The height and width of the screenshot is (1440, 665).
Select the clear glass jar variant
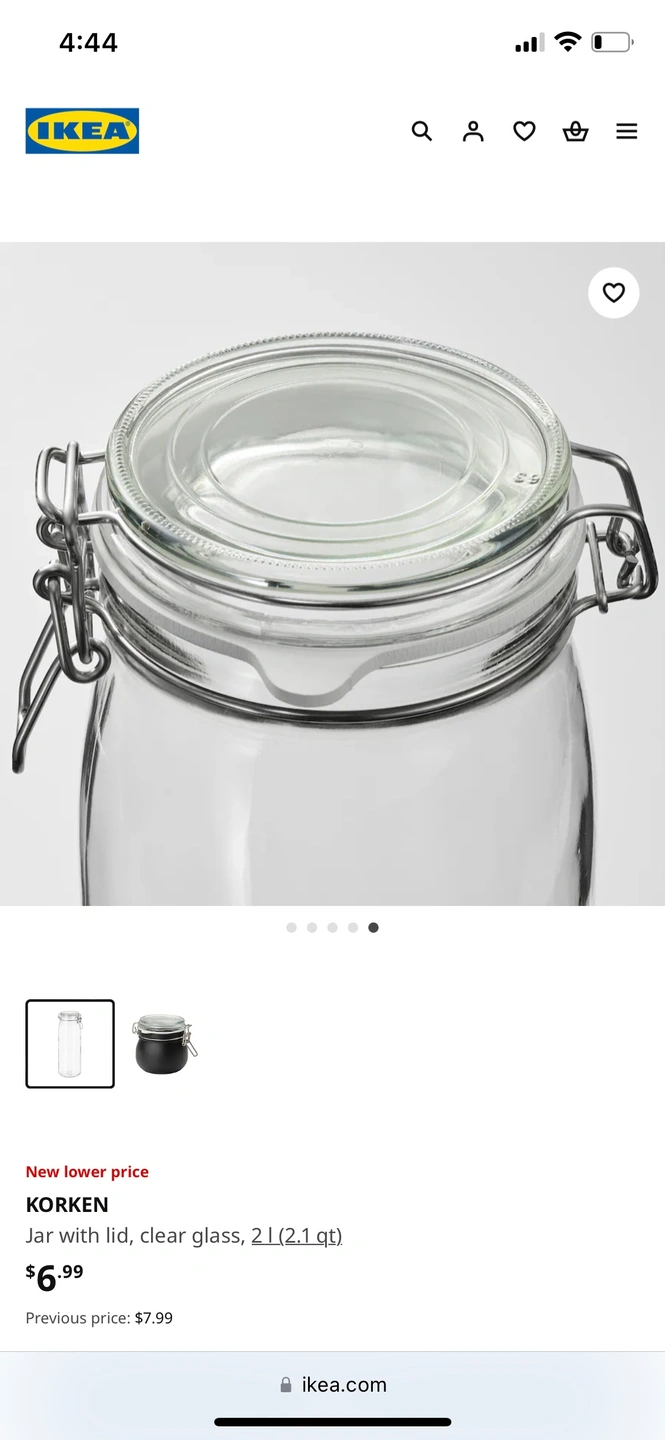pos(70,1044)
